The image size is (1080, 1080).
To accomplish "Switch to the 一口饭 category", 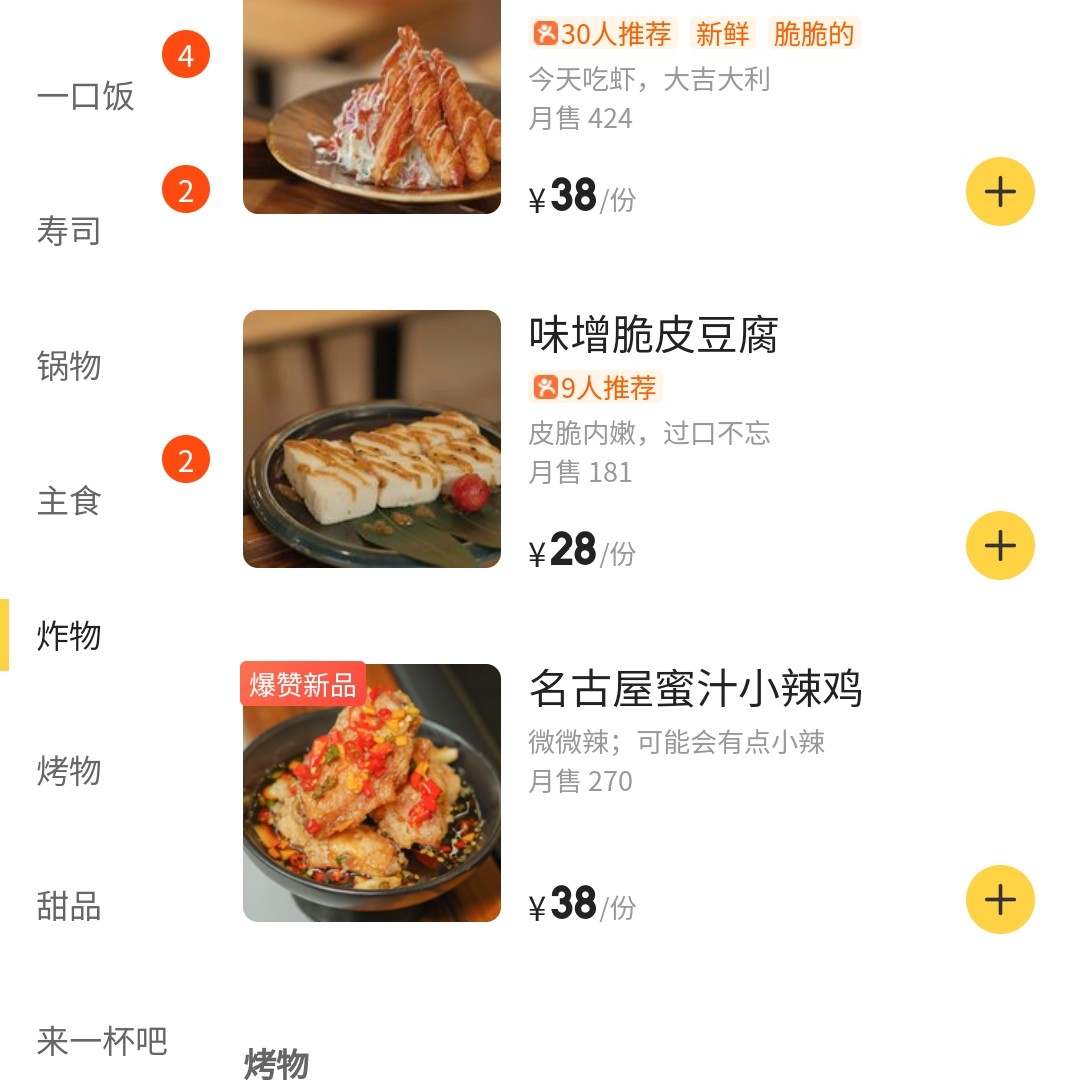I will coord(86,96).
